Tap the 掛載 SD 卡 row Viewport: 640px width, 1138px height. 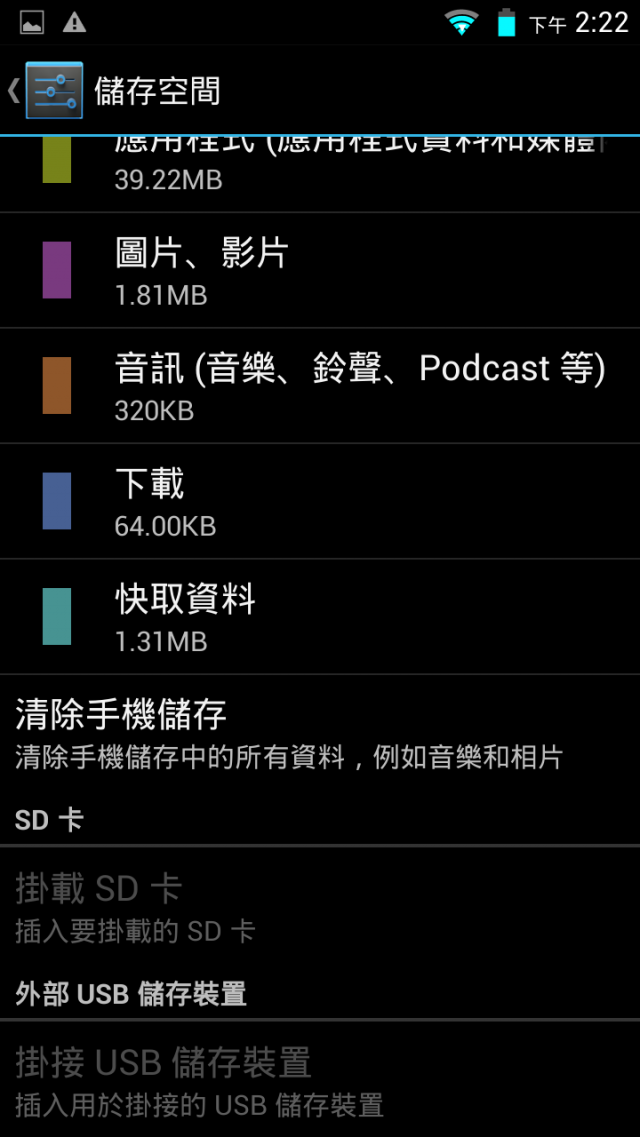pyautogui.click(x=320, y=904)
